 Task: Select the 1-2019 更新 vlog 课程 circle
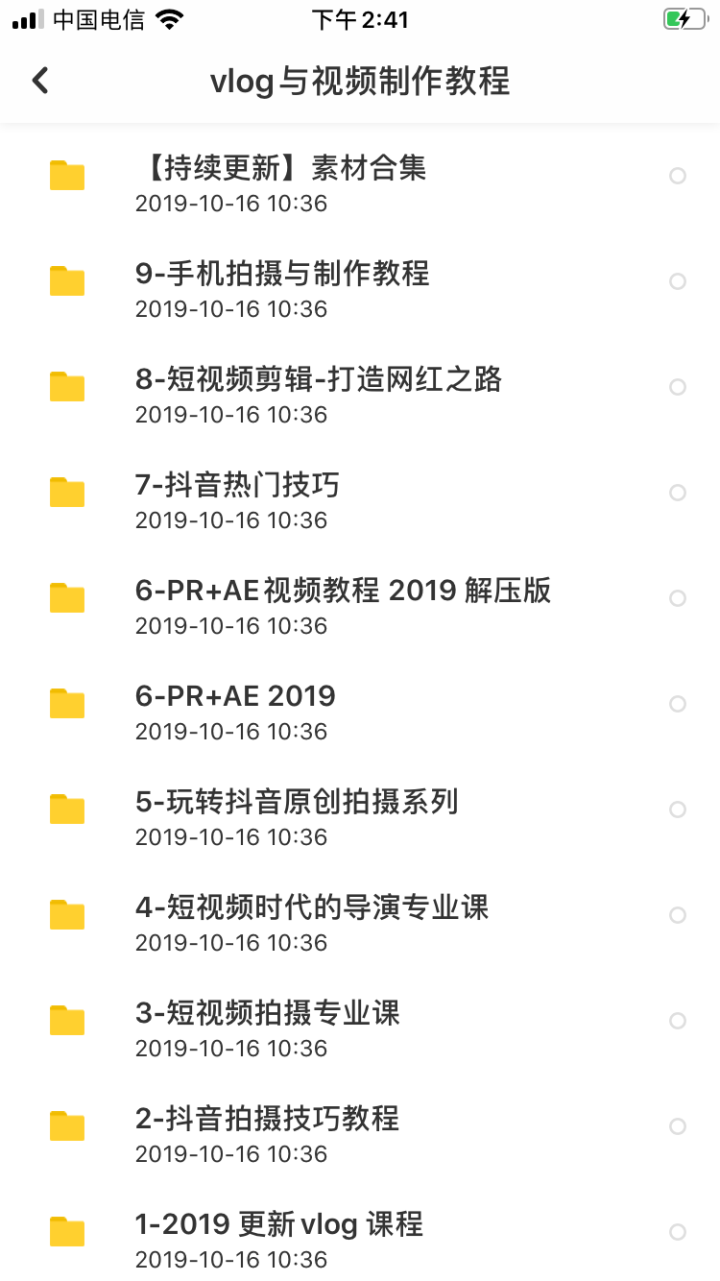pos(677,1232)
